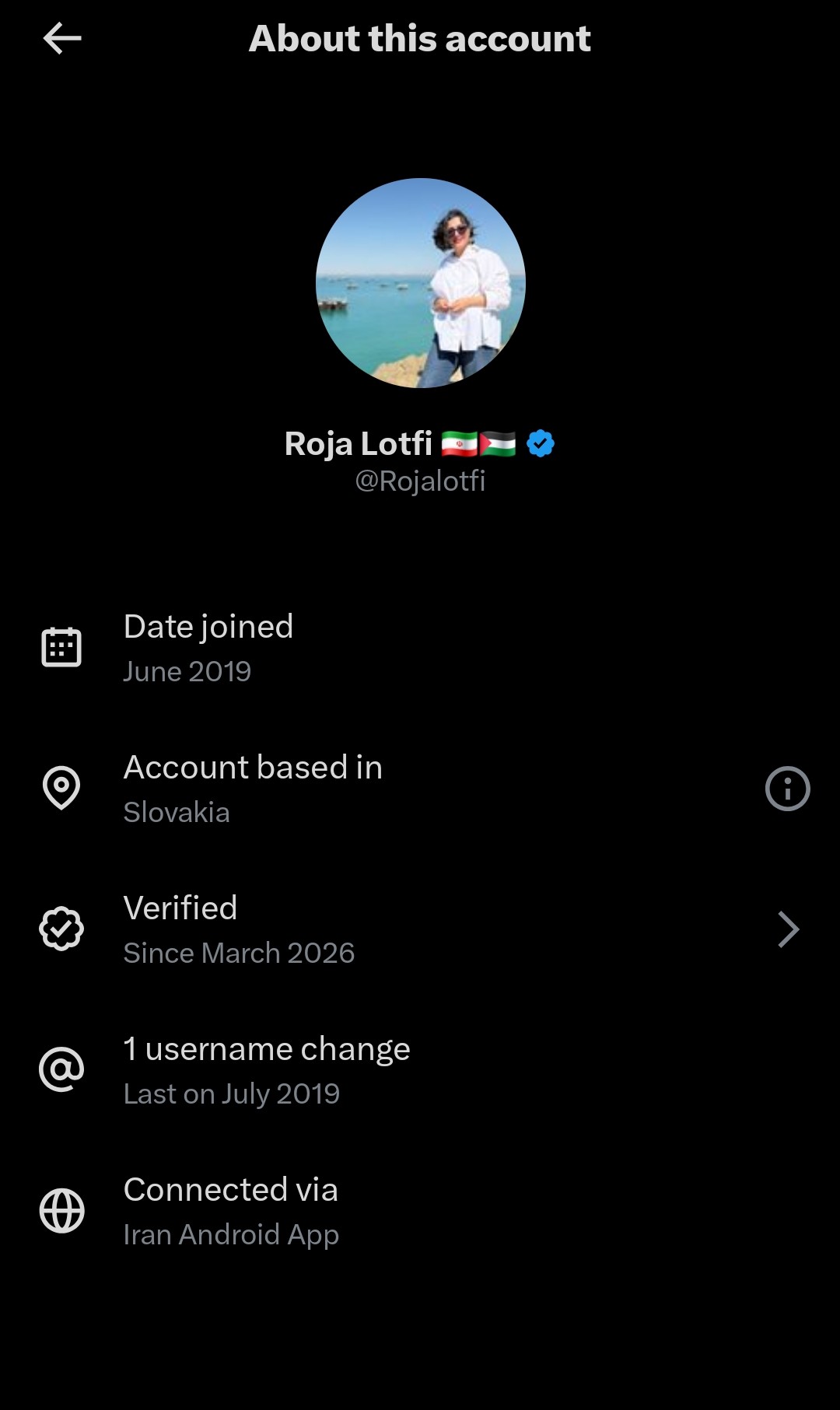
Task: View Roja Lotfi's profile picture
Action: [420, 283]
